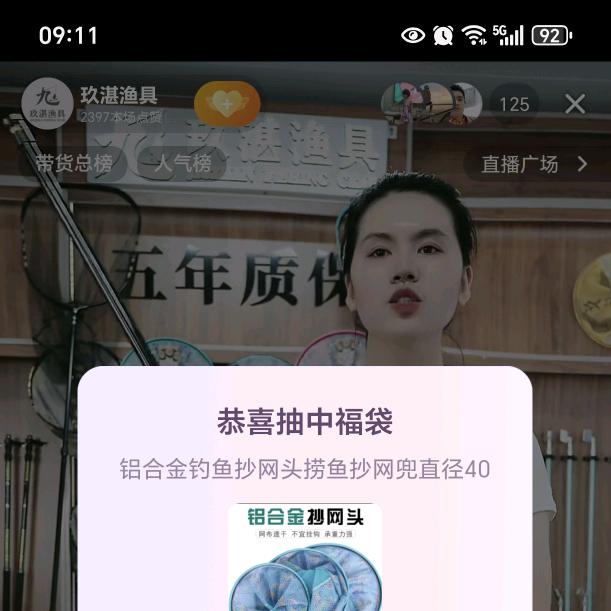
Task: Open 玖湛渔具 streamer profile
Action: point(47,103)
